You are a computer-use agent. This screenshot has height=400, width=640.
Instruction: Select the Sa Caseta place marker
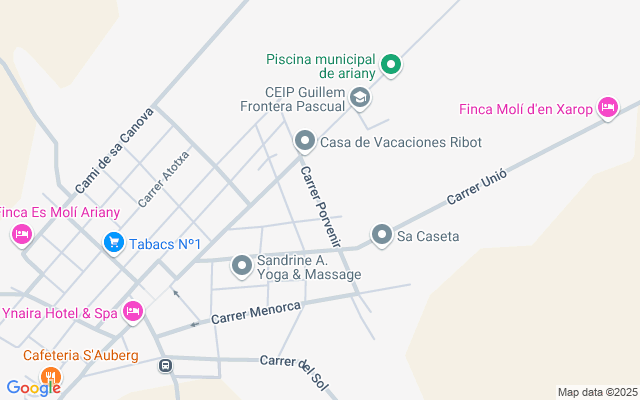coord(381,235)
